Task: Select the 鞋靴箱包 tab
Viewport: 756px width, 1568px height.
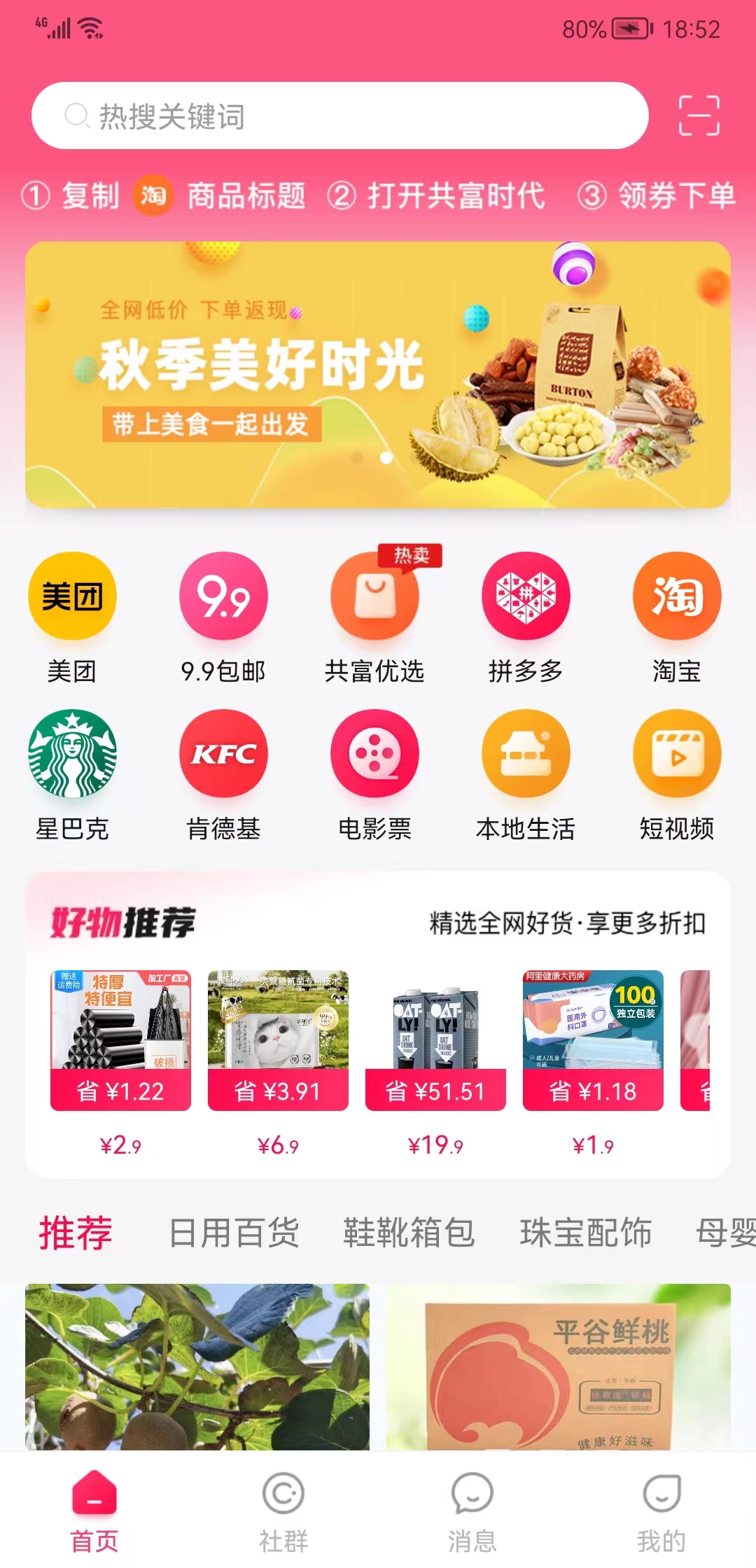Action: (408, 1233)
